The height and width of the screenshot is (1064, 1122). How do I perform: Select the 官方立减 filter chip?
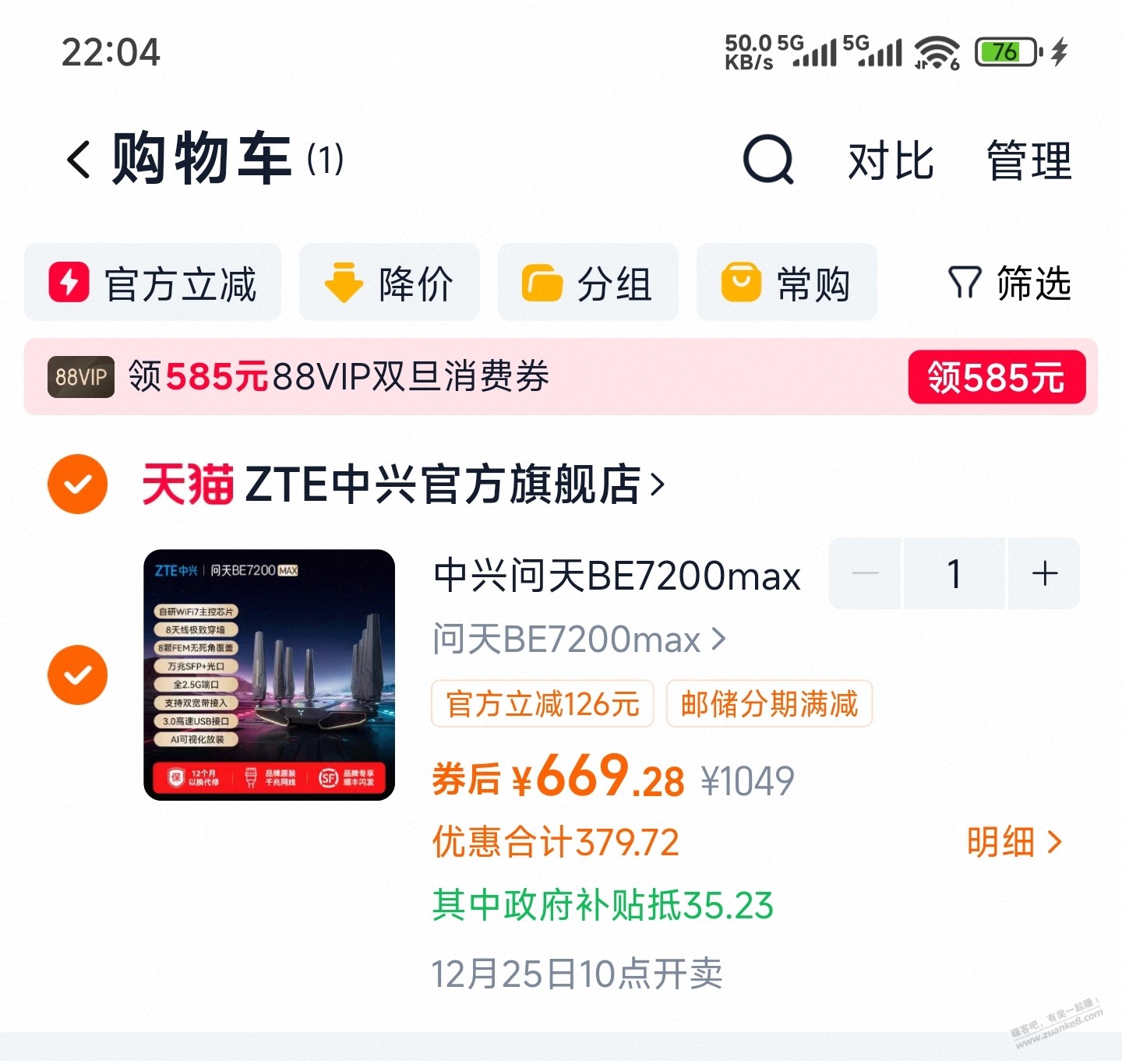click(153, 283)
